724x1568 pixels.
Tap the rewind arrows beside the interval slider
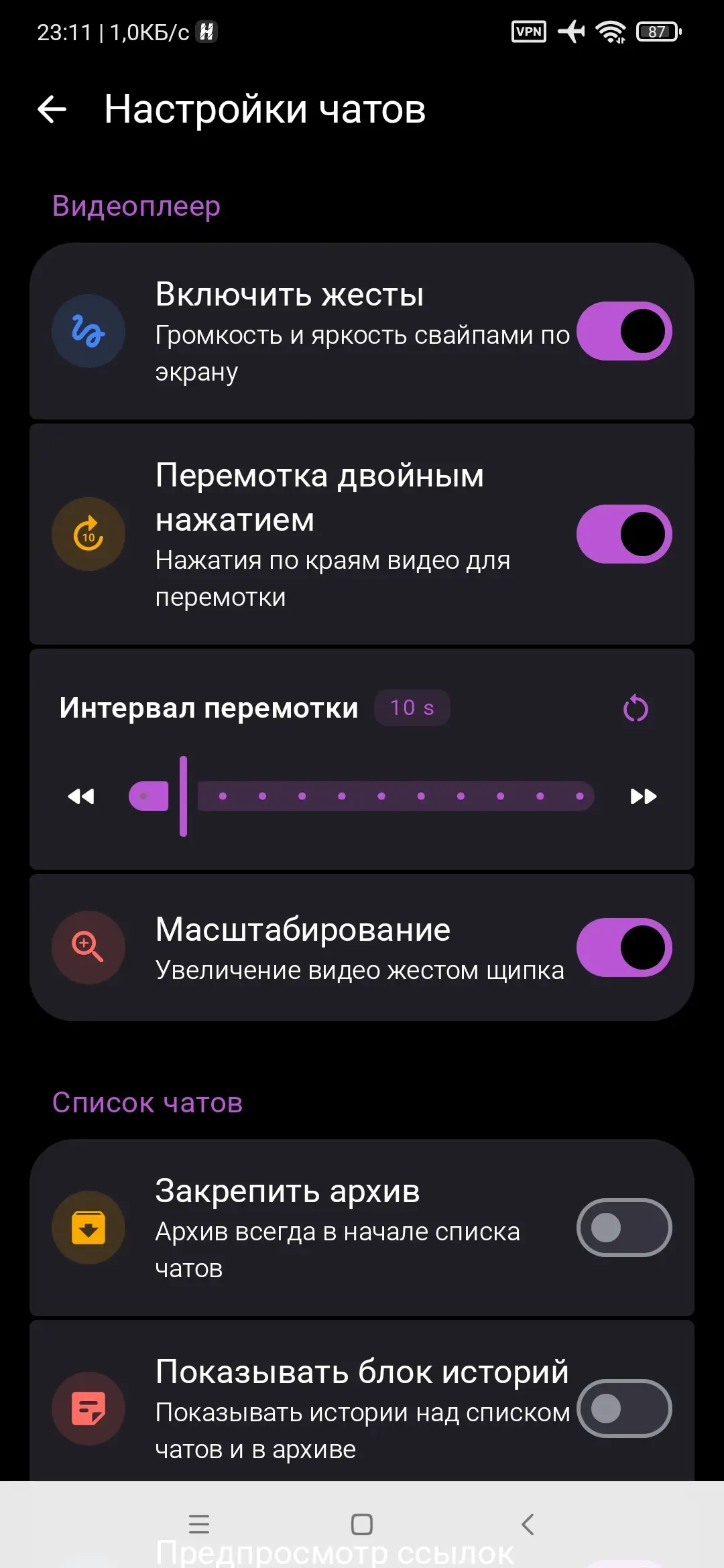click(81, 796)
